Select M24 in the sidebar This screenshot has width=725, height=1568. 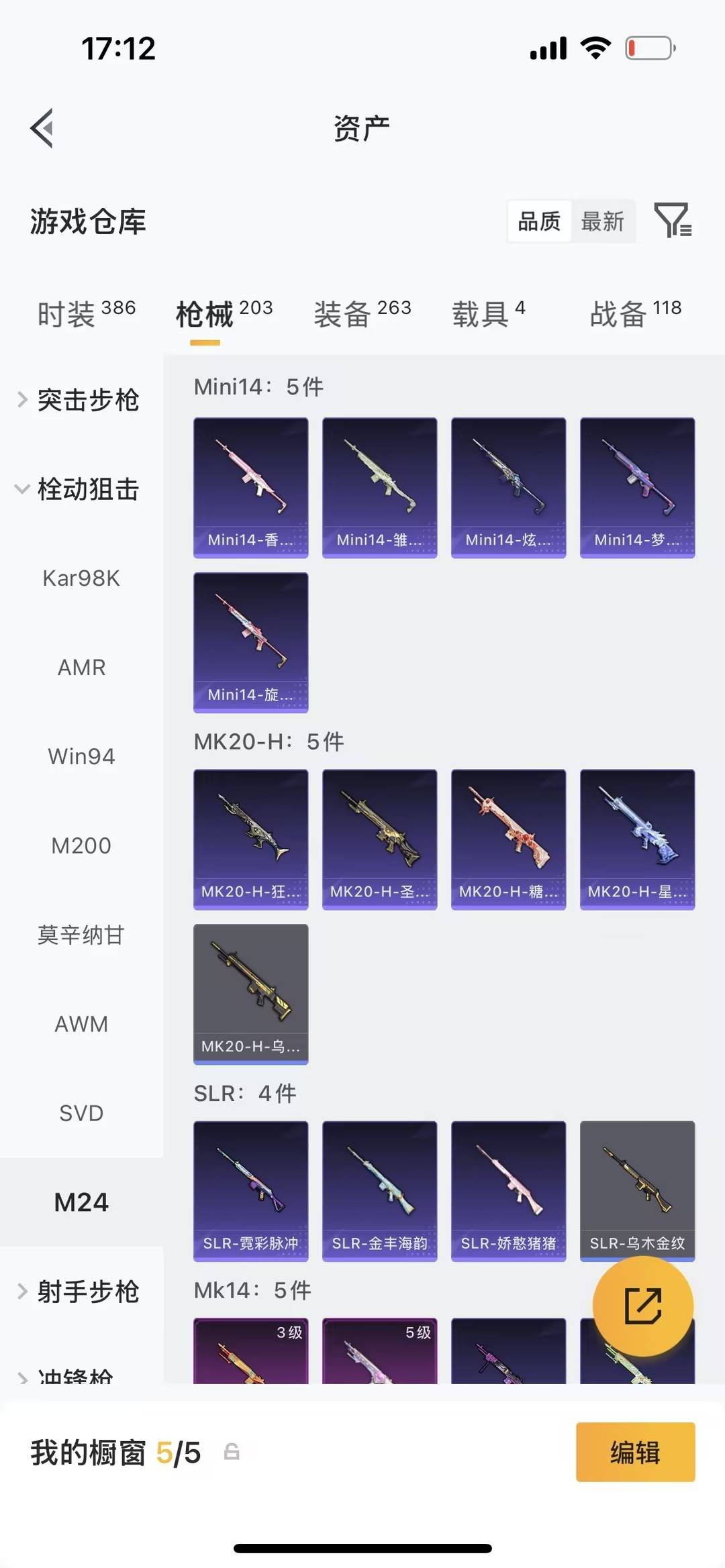(81, 1202)
